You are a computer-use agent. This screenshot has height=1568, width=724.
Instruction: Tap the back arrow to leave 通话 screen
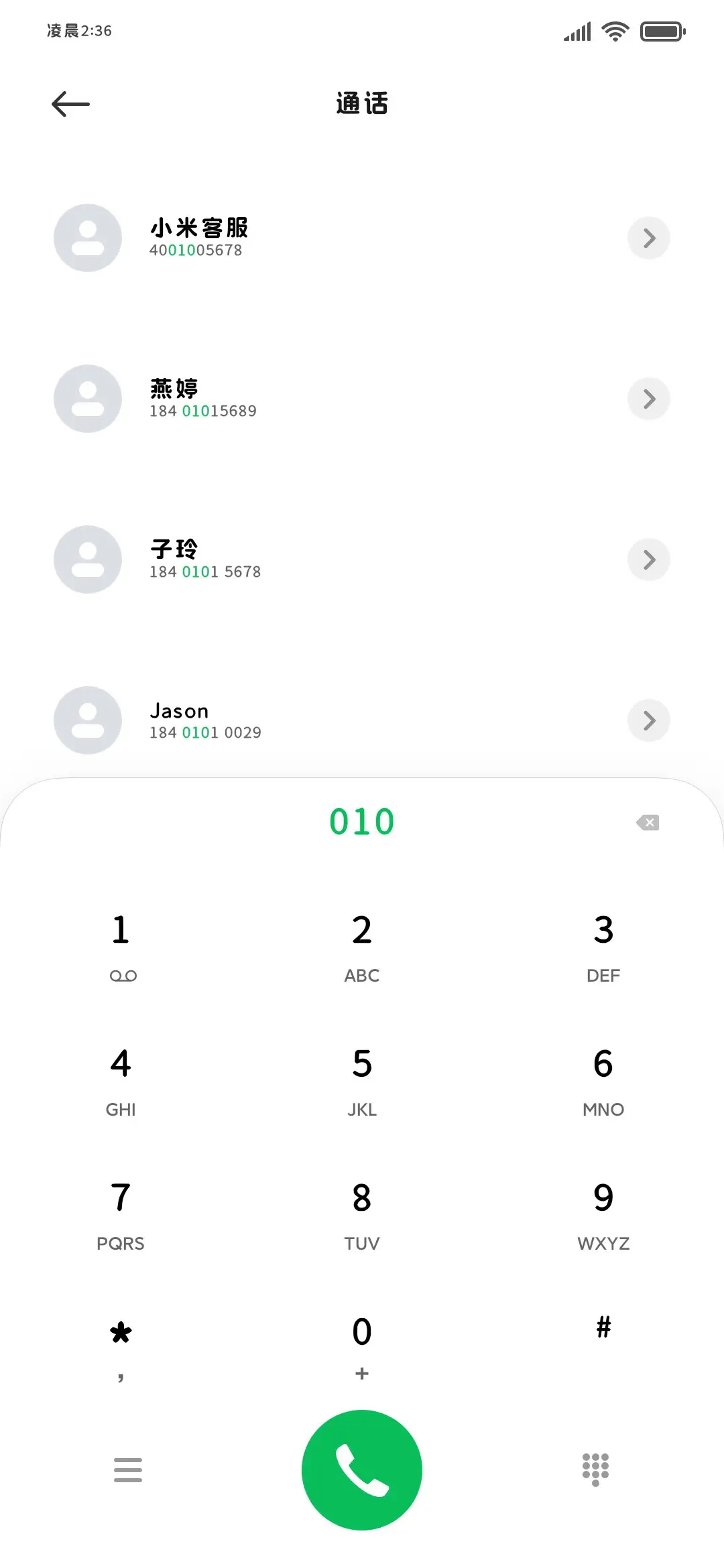click(x=70, y=104)
